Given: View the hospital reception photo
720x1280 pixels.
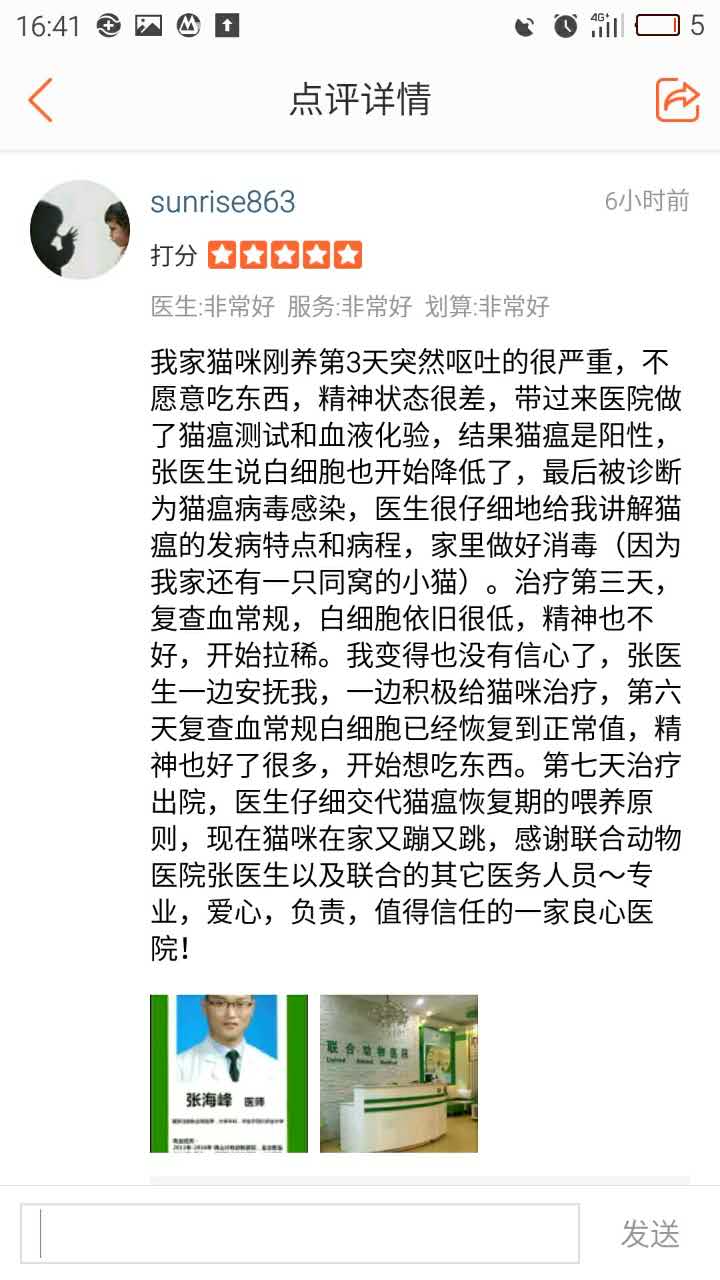Looking at the screenshot, I should click(x=399, y=1073).
